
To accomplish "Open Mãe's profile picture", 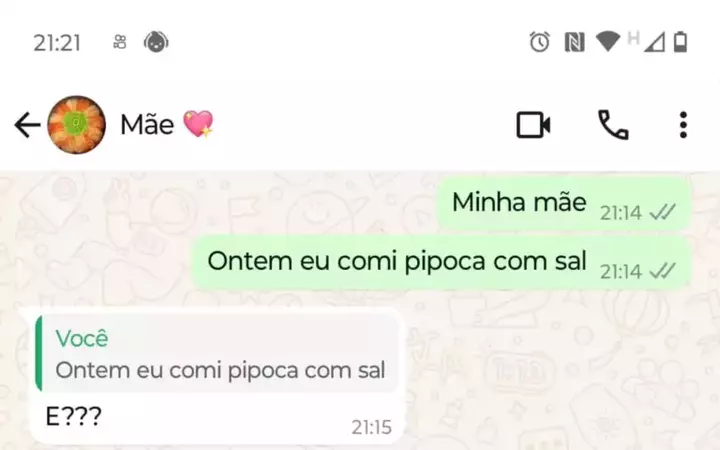I will click(77, 125).
